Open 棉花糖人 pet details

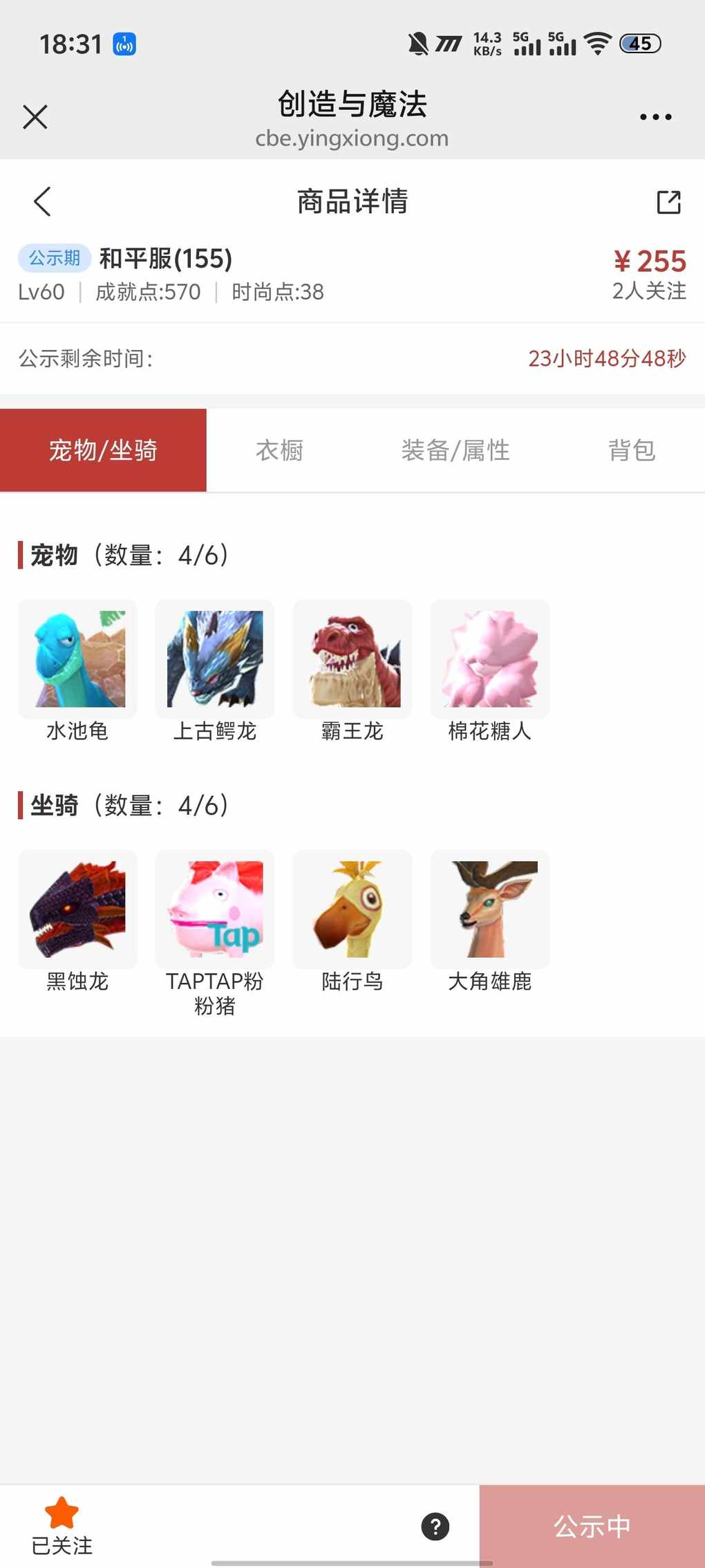tap(490, 659)
